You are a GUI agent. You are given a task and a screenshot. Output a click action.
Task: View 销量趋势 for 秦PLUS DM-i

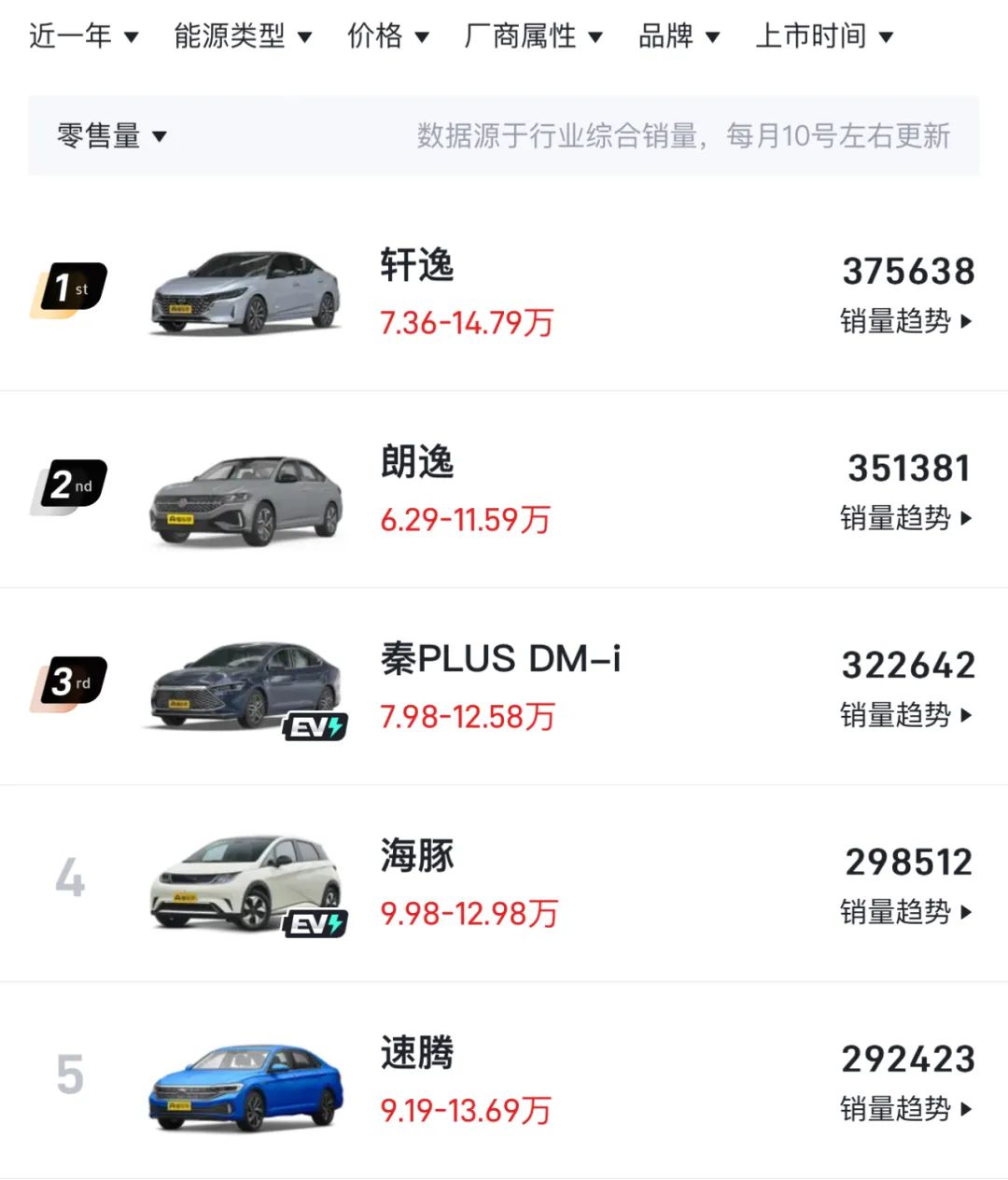pos(905,716)
